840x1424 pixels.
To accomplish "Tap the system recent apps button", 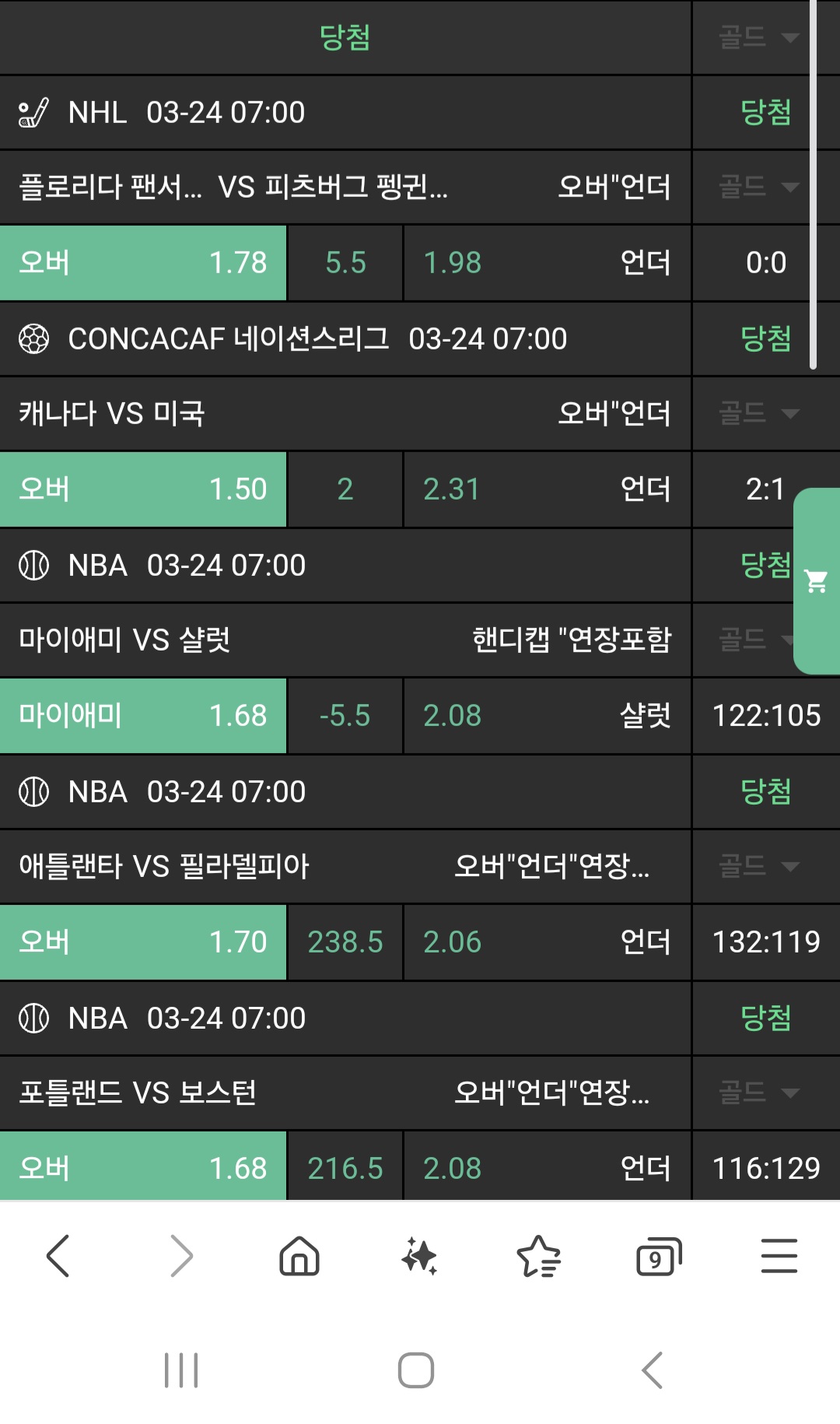I will click(x=181, y=1370).
